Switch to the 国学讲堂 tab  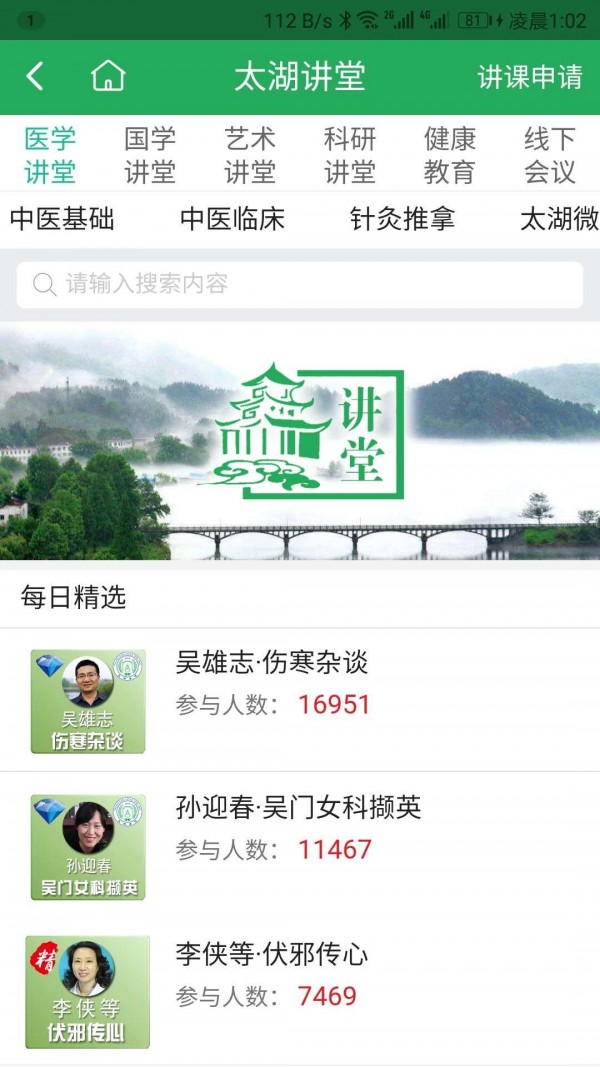pos(150,155)
